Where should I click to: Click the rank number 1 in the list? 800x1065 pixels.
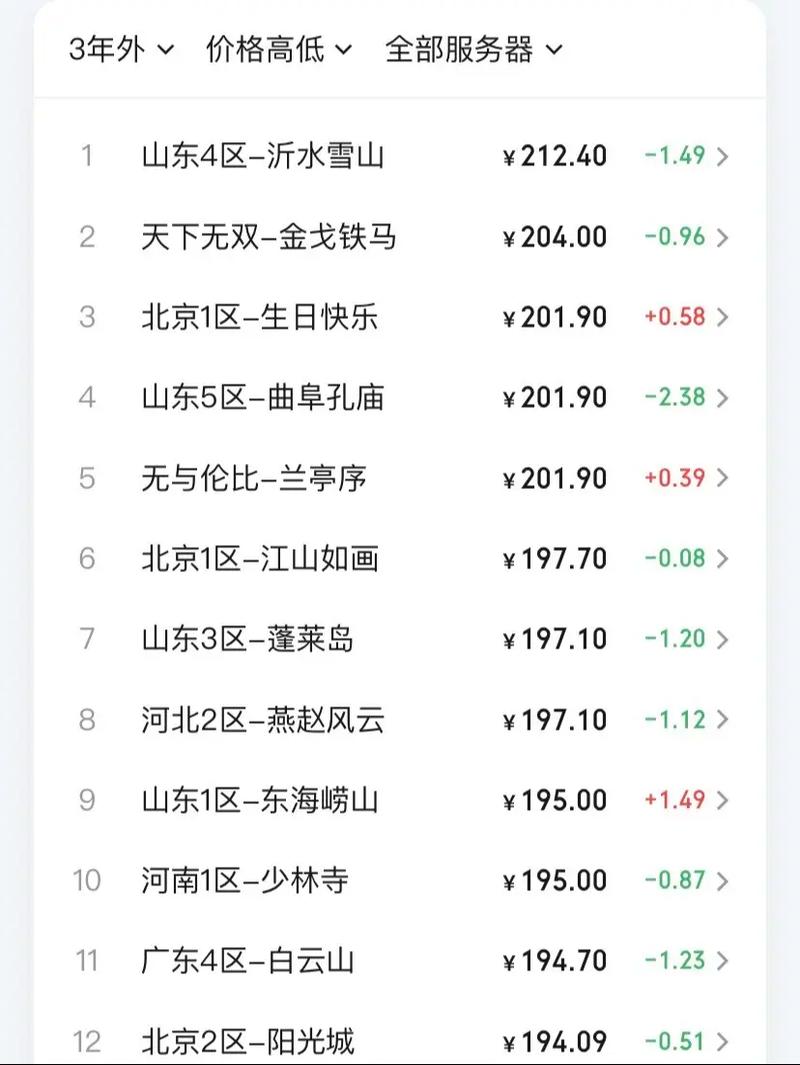coord(87,156)
